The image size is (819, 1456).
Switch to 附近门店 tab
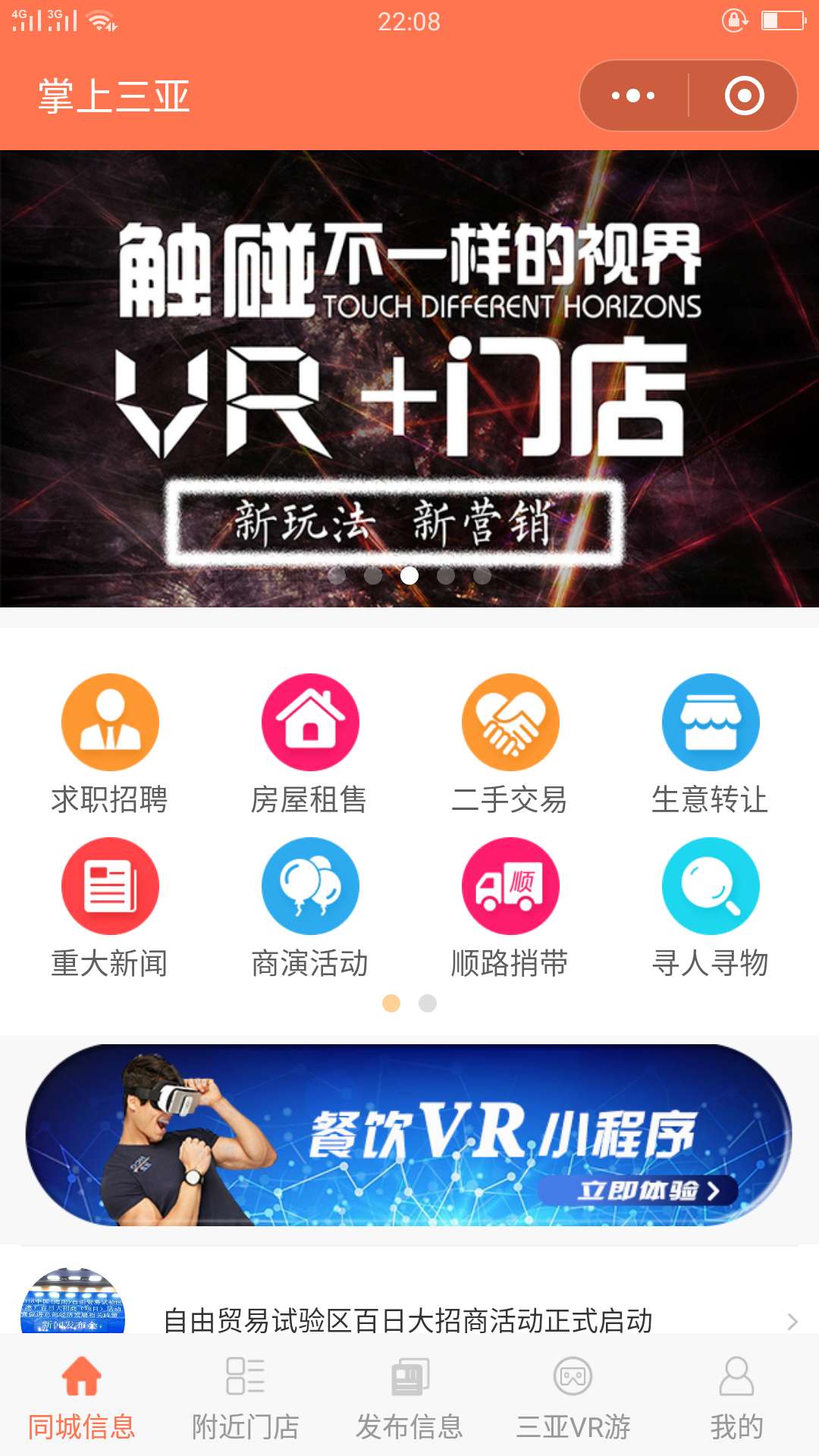246,1399
